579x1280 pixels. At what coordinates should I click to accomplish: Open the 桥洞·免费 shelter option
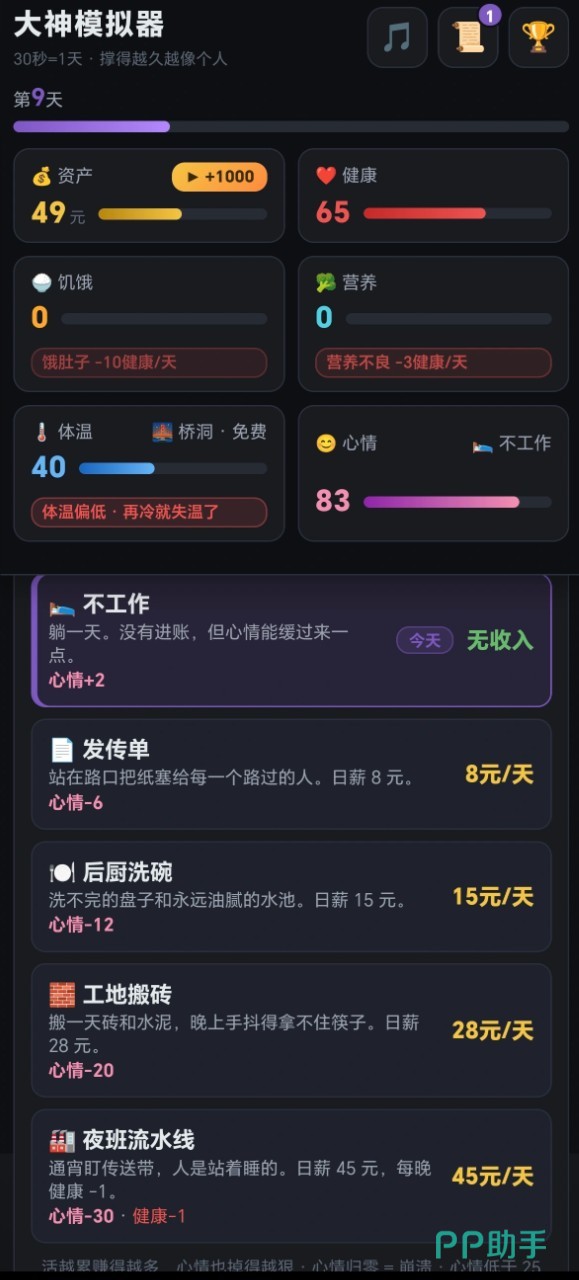[210, 432]
